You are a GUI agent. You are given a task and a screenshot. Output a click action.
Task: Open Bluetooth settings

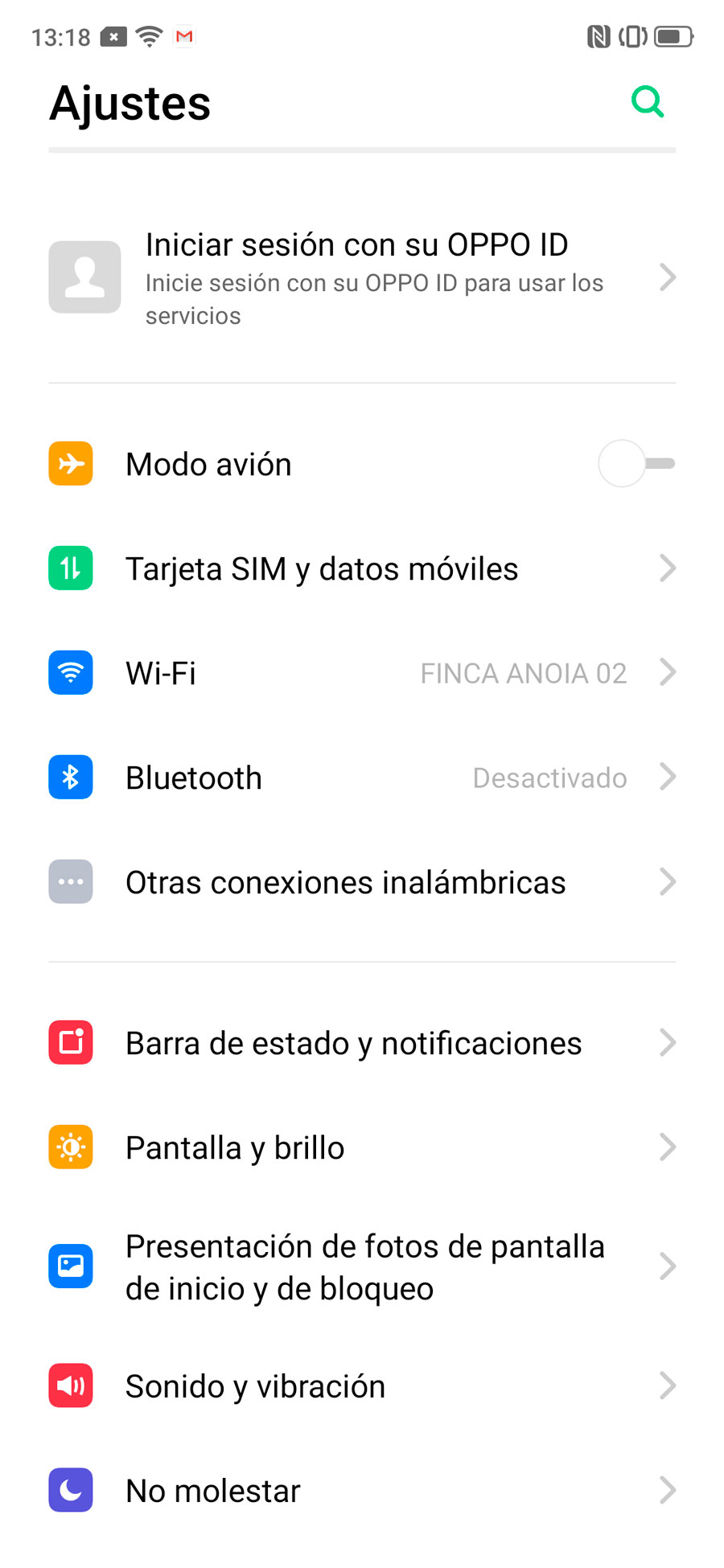(x=362, y=778)
